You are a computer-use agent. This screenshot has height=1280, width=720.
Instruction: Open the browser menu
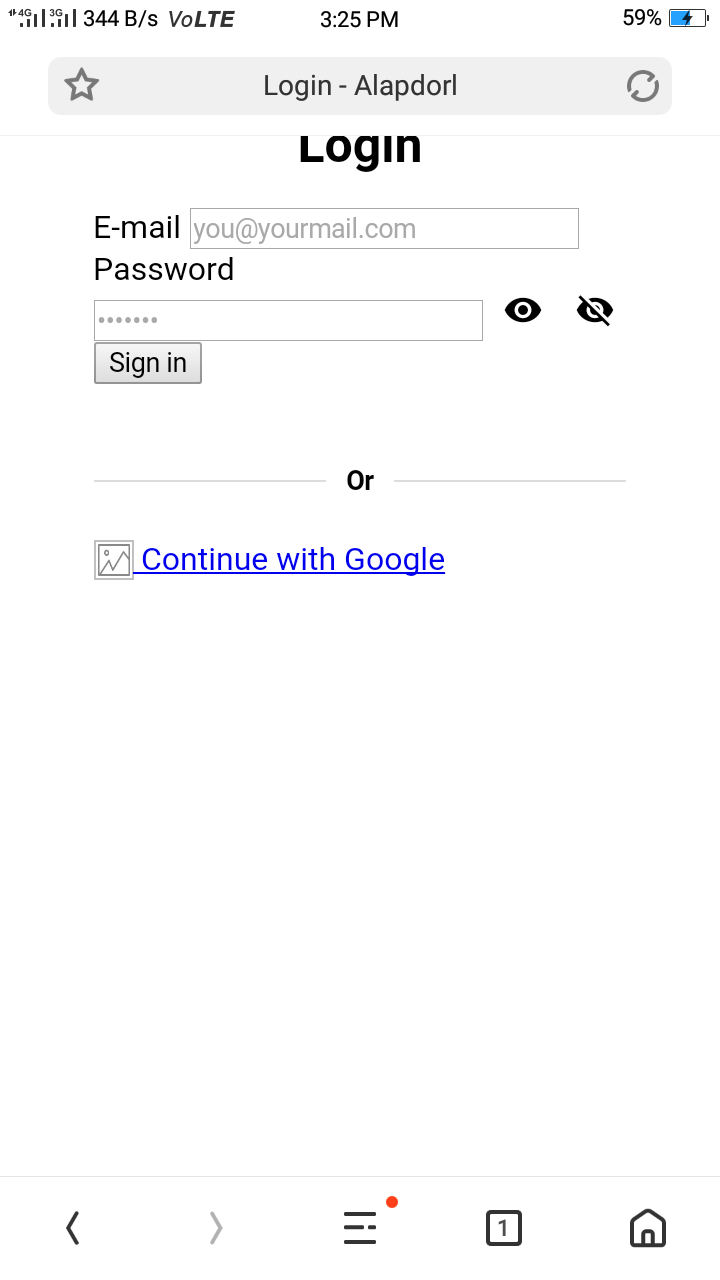360,1227
